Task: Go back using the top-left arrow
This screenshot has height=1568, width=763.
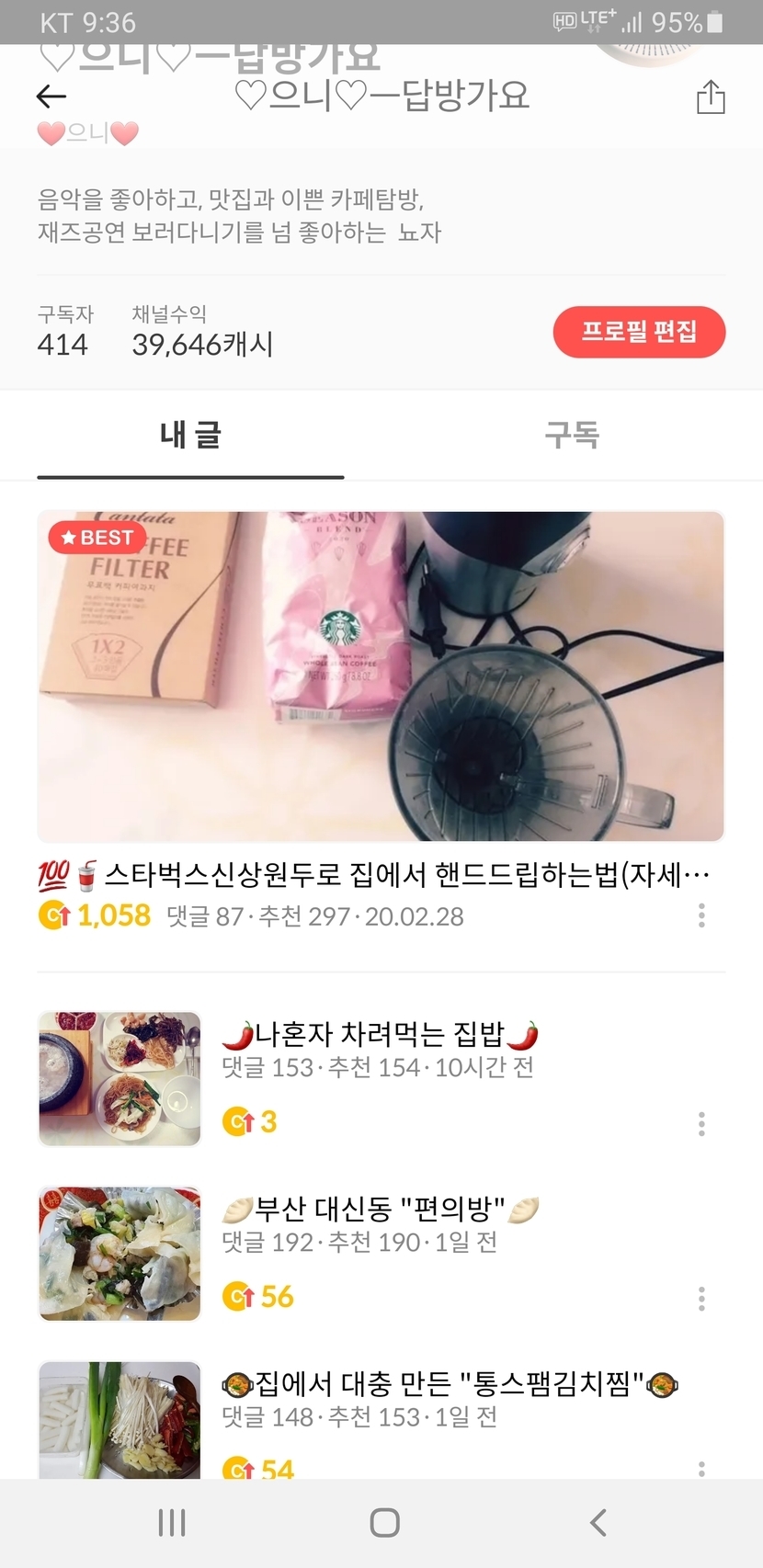Action: click(51, 97)
